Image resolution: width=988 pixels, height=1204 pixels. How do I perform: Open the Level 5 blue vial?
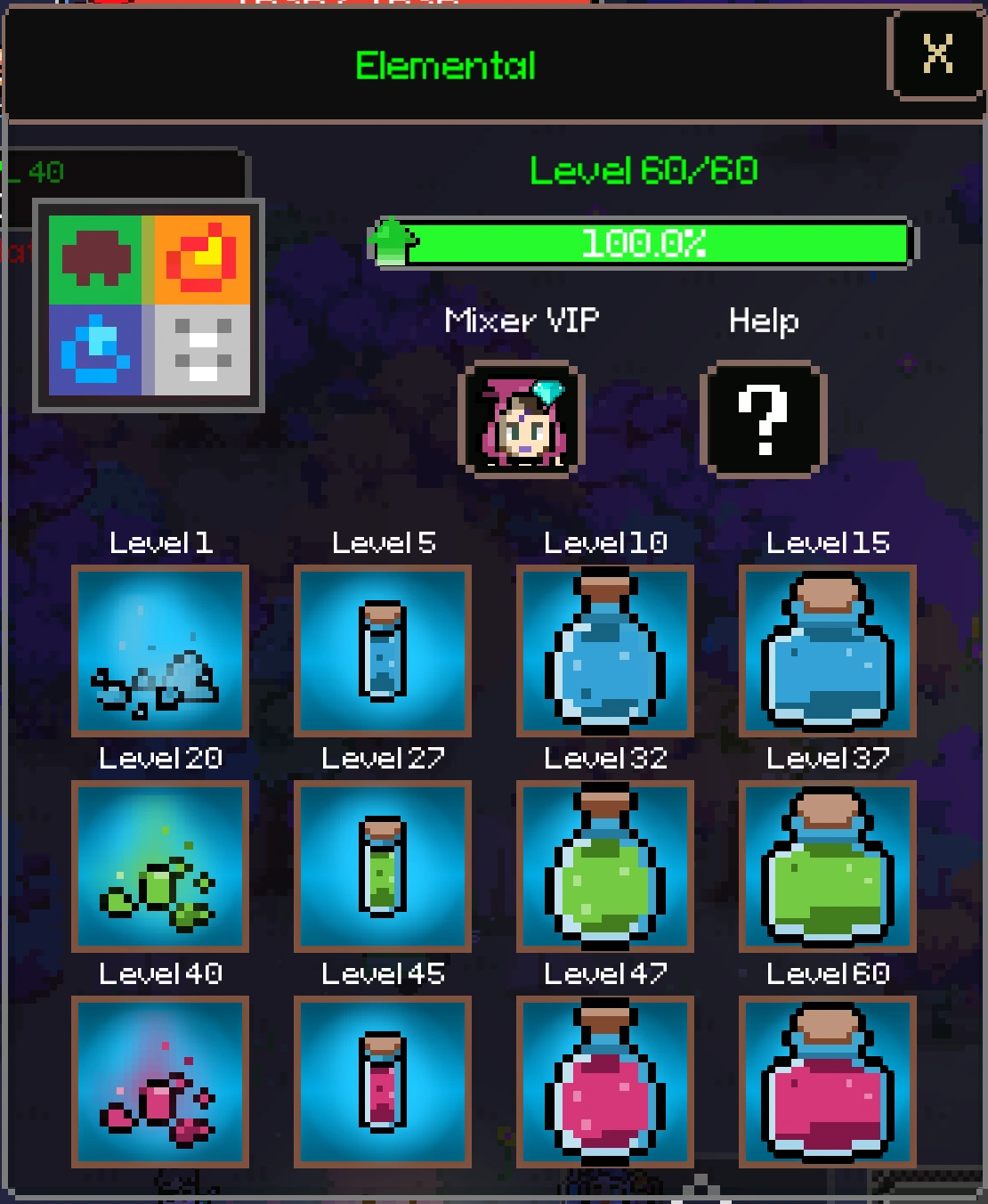point(383,651)
